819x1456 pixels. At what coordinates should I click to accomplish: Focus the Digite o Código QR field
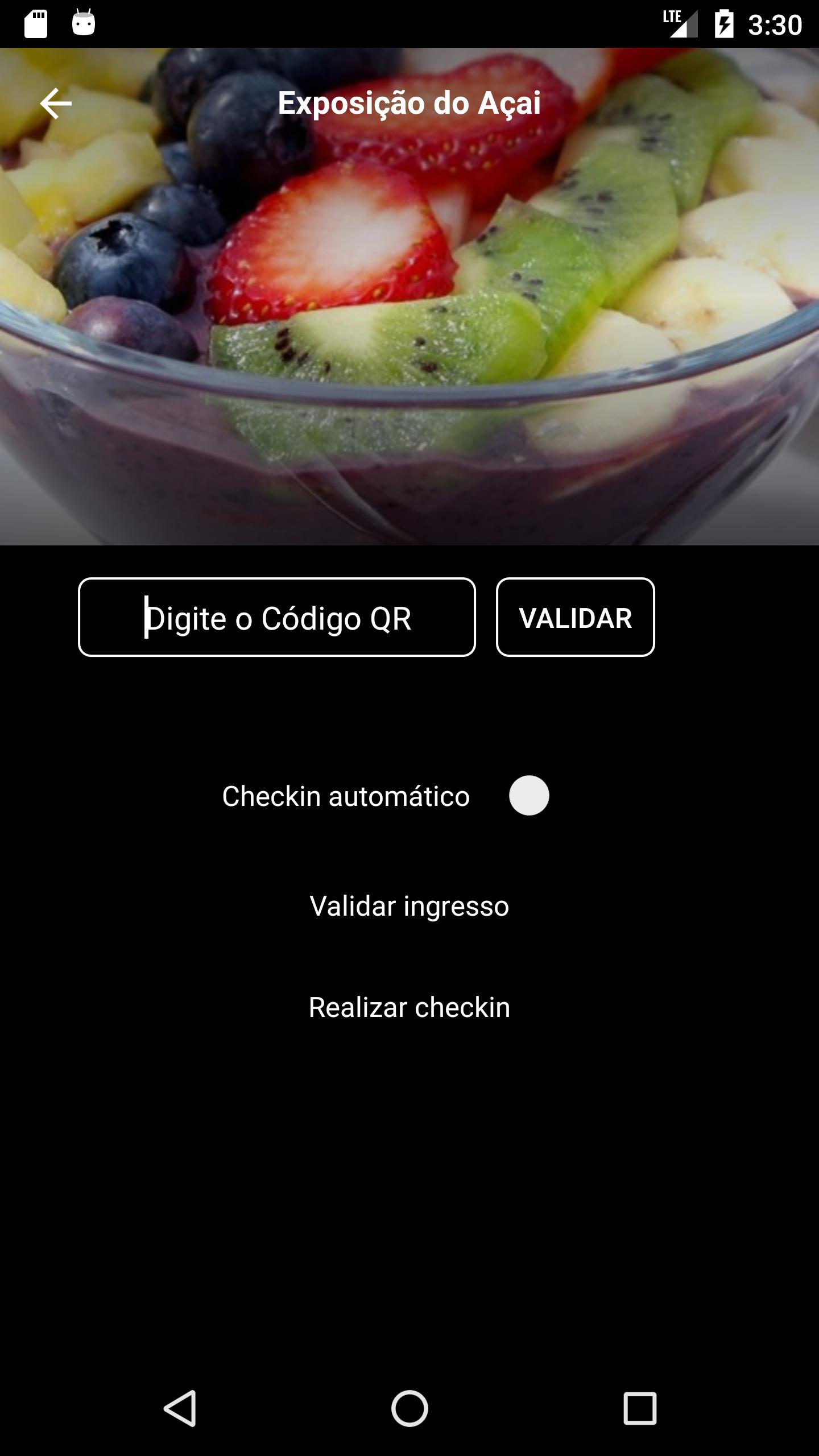[276, 618]
